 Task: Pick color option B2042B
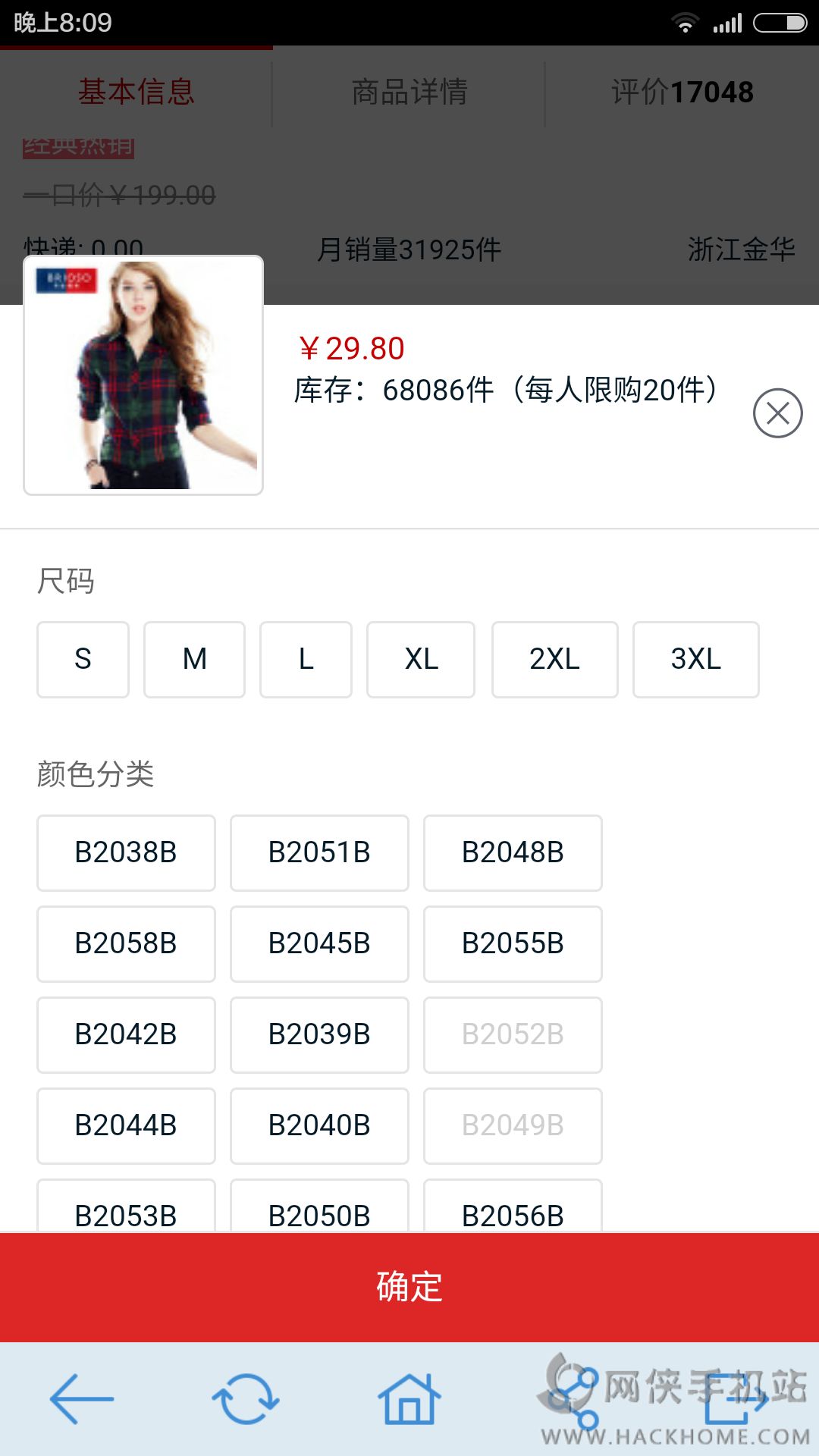[x=126, y=1034]
